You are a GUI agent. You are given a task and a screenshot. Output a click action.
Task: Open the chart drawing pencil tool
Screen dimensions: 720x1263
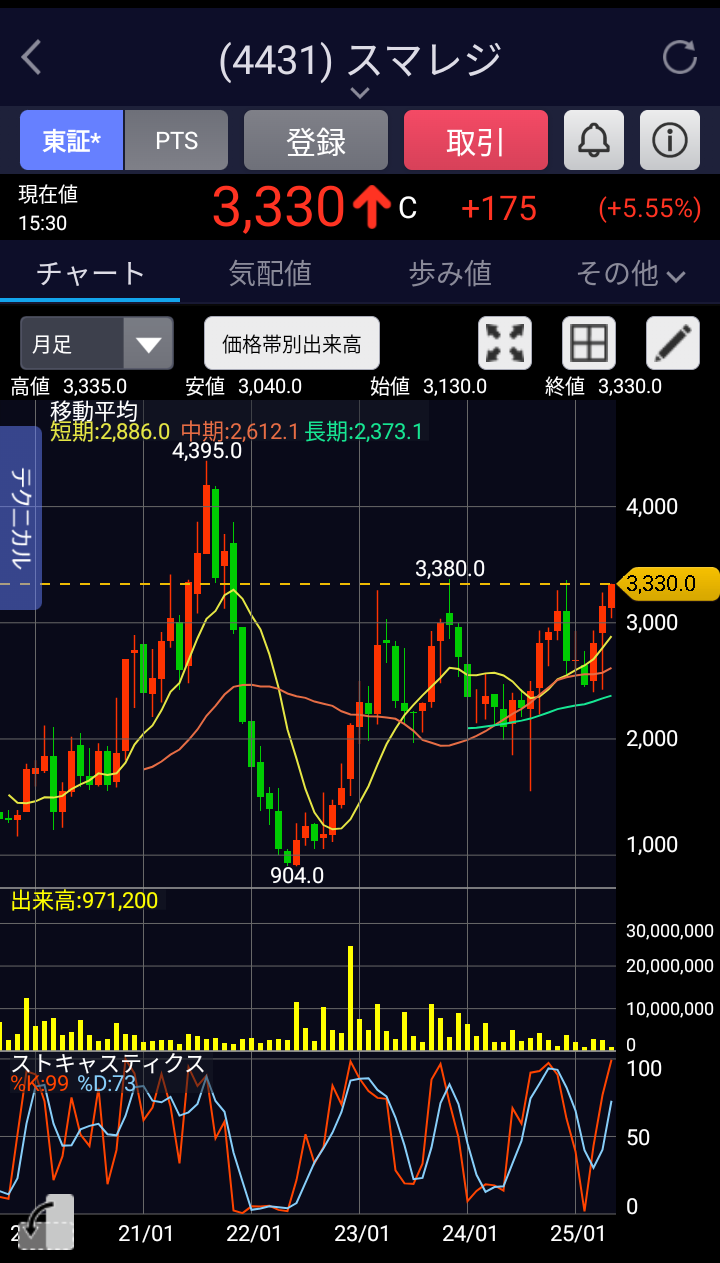(x=673, y=344)
